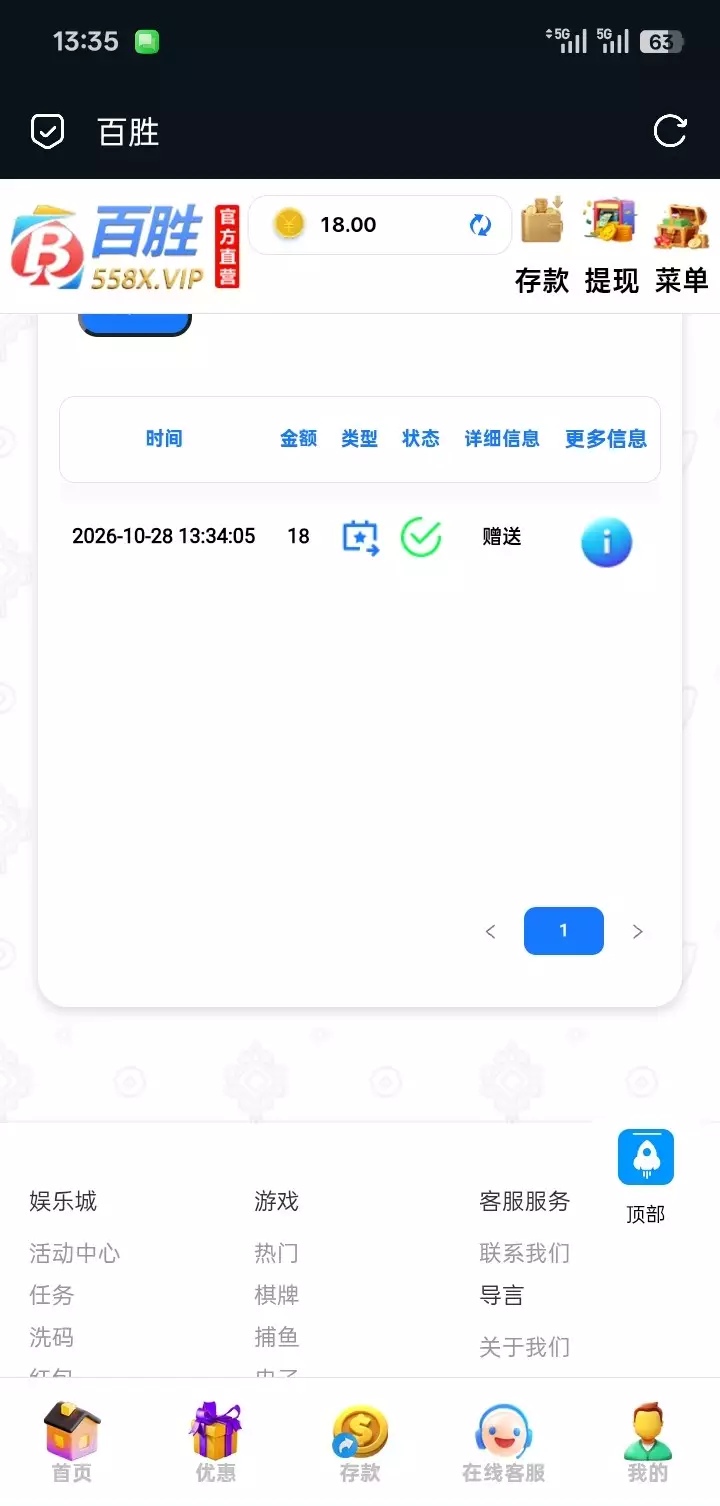Open the 菜单 menu
This screenshot has height=1506, width=720.
pos(682,246)
